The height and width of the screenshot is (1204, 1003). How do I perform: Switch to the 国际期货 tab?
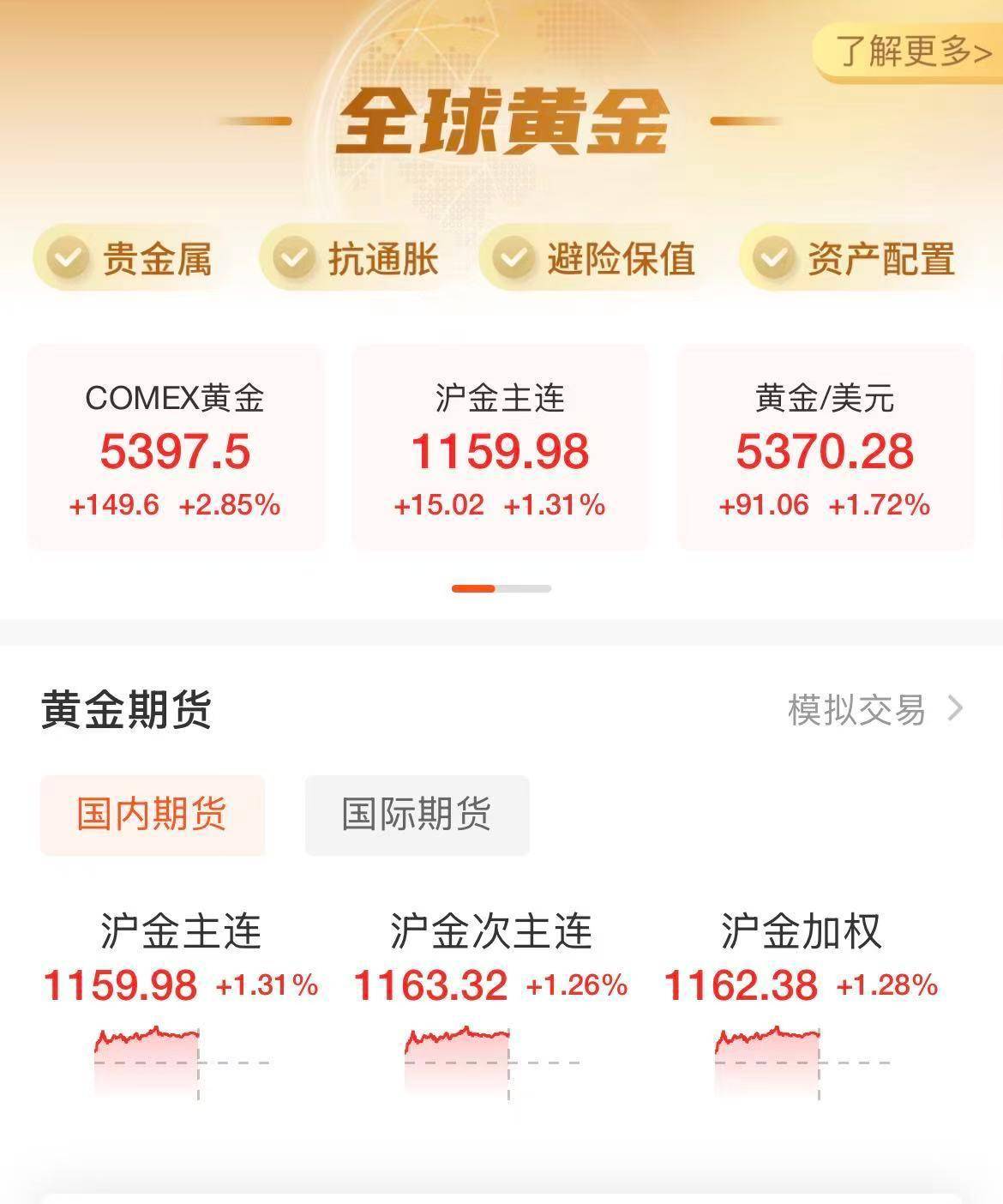(417, 815)
